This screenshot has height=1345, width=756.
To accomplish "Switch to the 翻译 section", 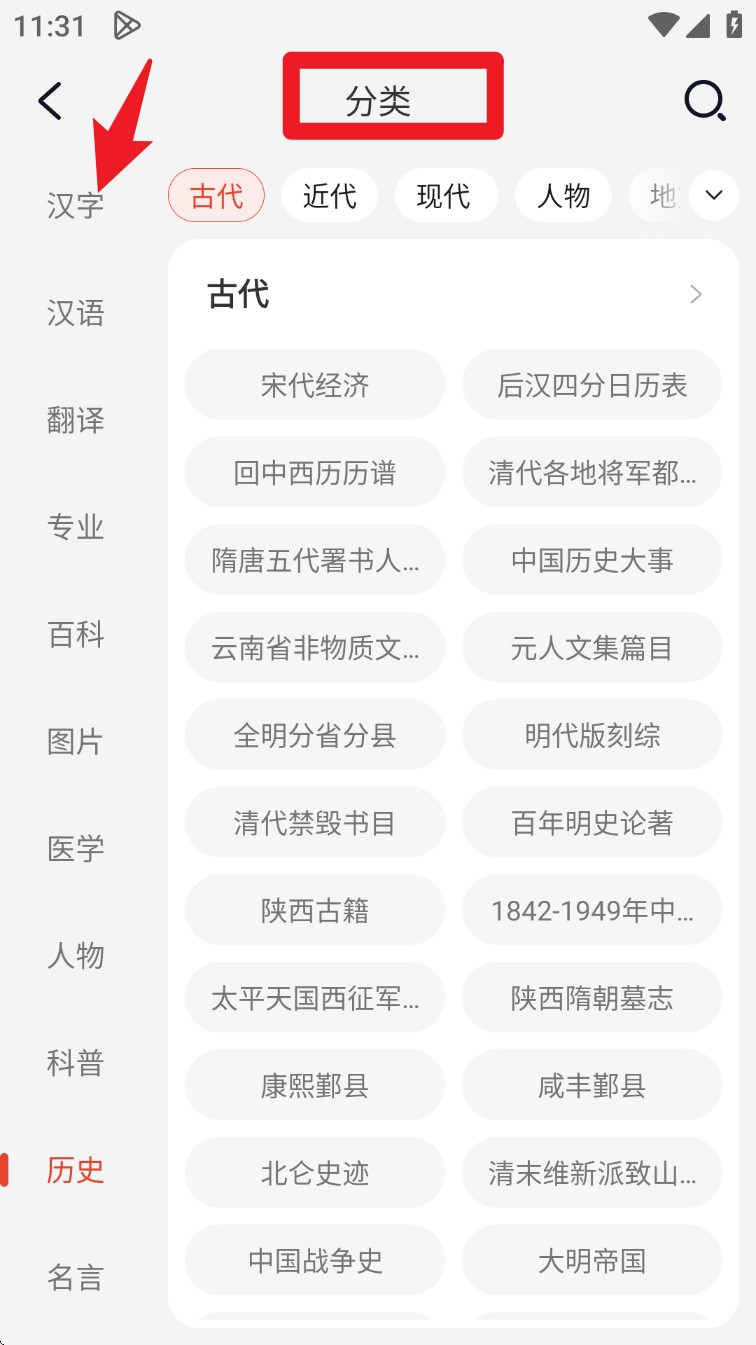I will [76, 421].
